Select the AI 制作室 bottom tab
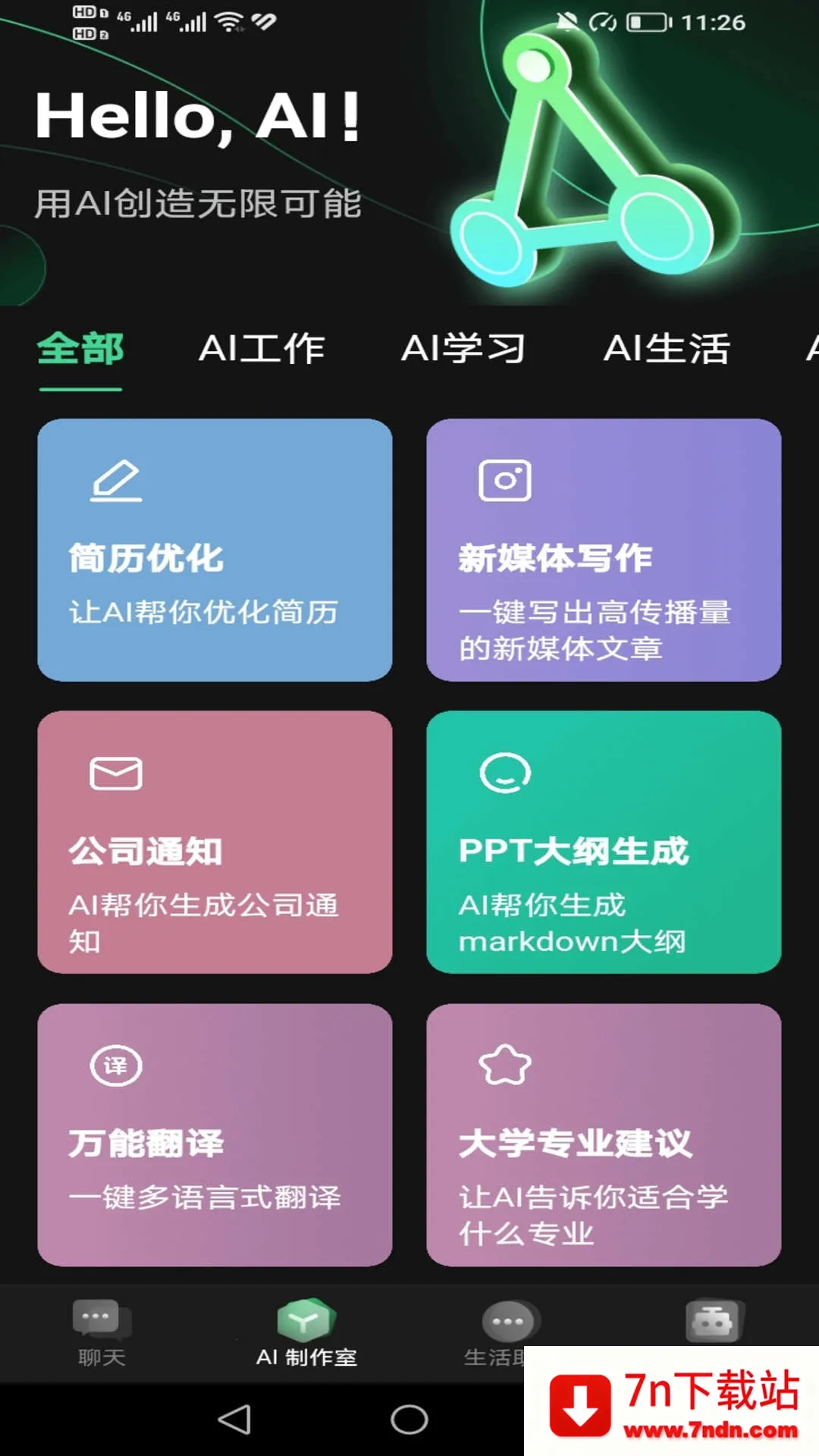Screen dimensions: 819x1456 pyautogui.click(x=306, y=1333)
